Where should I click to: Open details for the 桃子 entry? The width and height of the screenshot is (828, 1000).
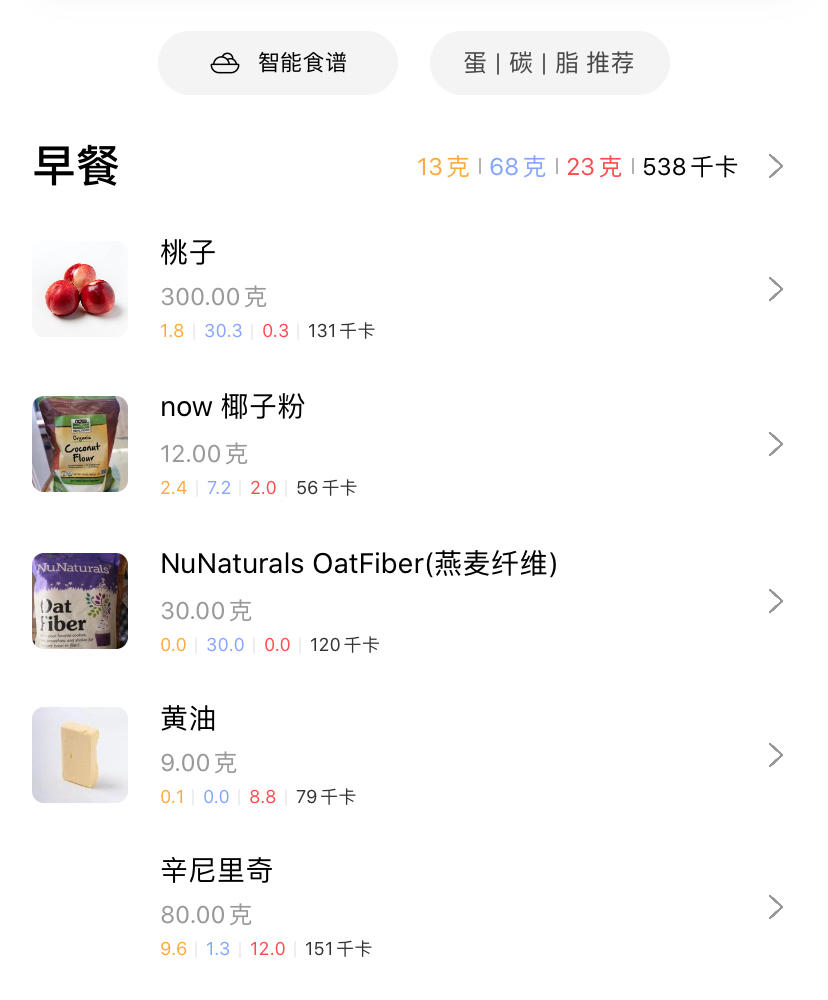coord(776,289)
